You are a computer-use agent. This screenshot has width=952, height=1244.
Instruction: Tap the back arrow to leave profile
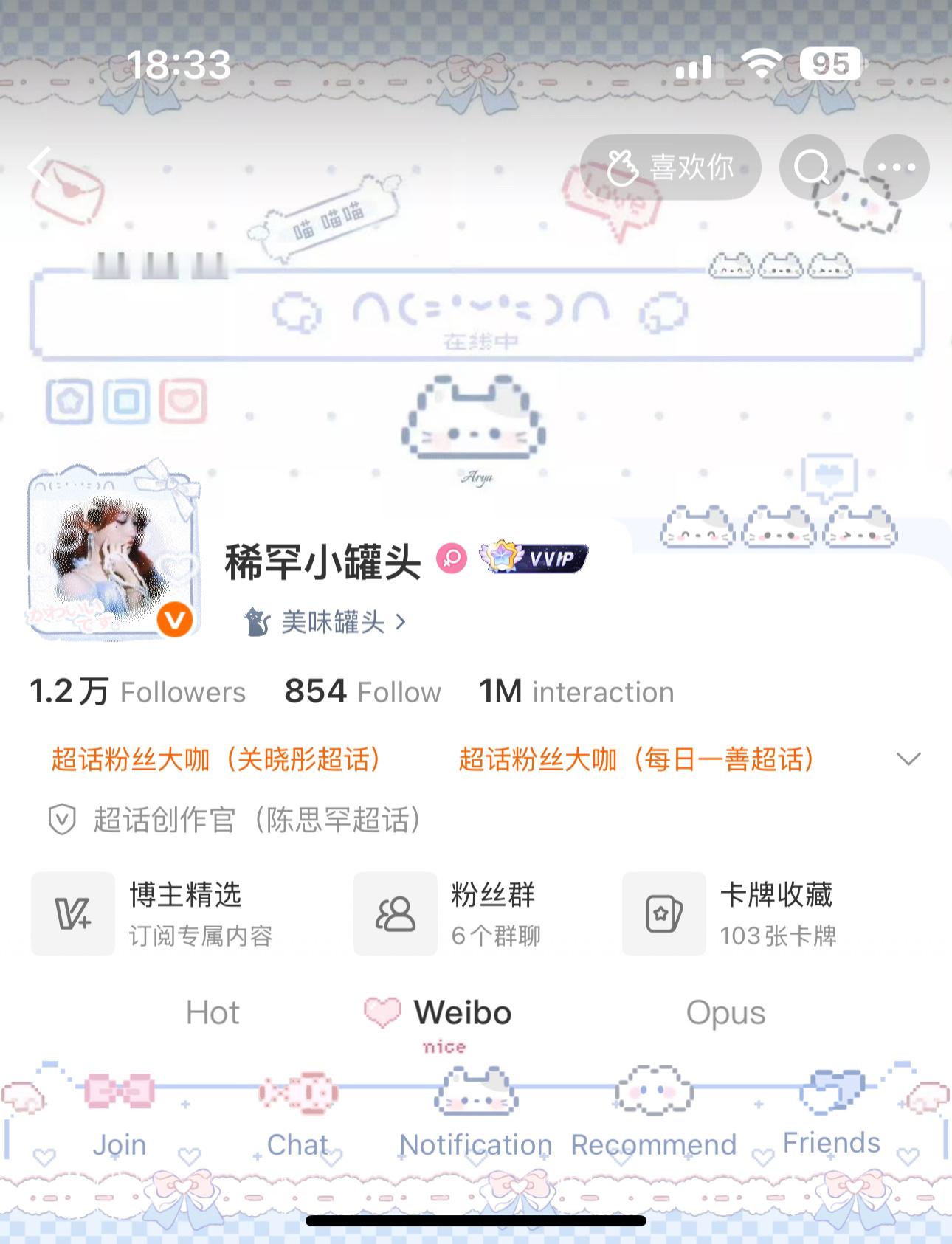click(x=38, y=167)
